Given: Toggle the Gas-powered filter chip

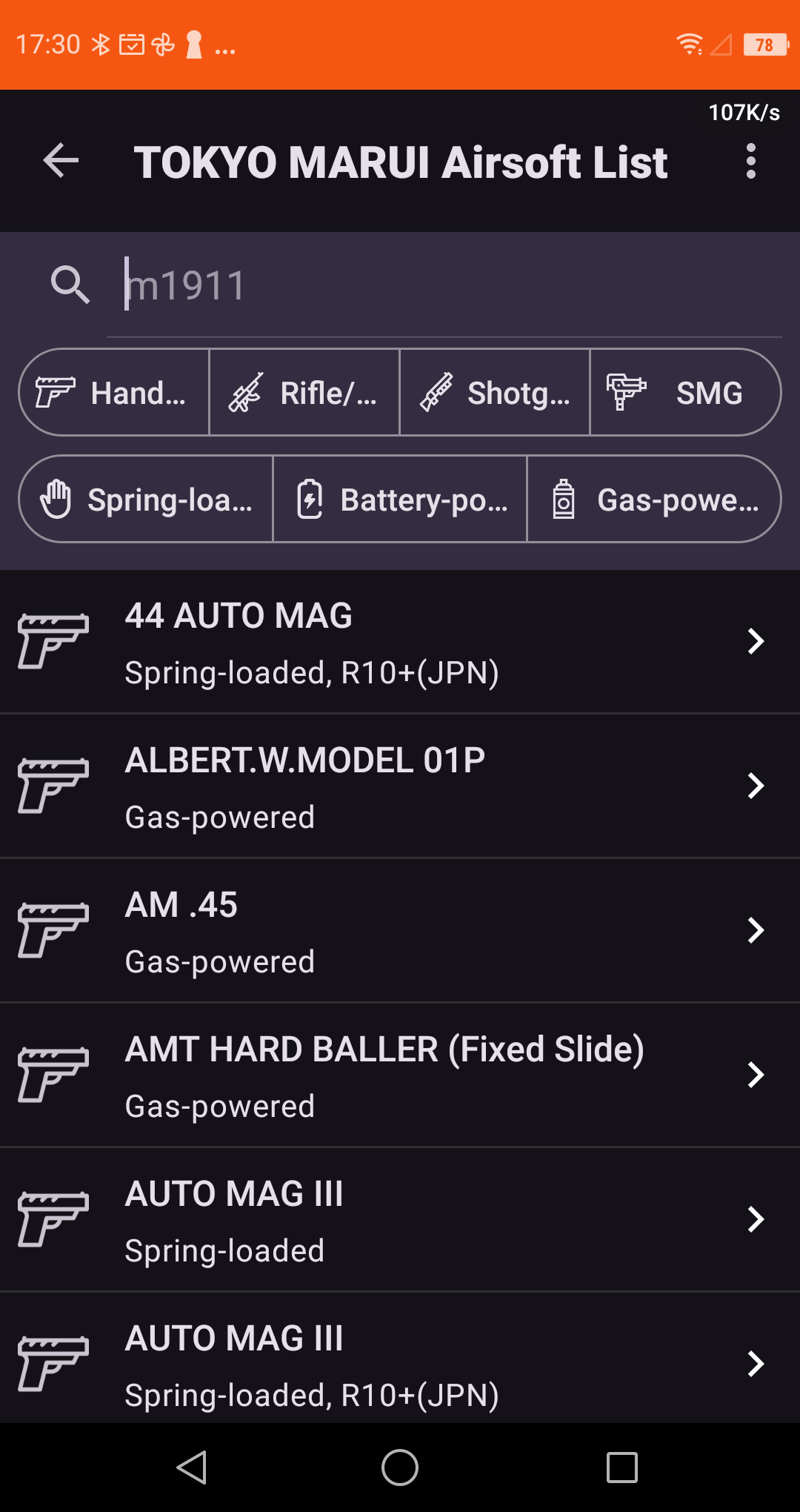Looking at the screenshot, I should pos(655,499).
